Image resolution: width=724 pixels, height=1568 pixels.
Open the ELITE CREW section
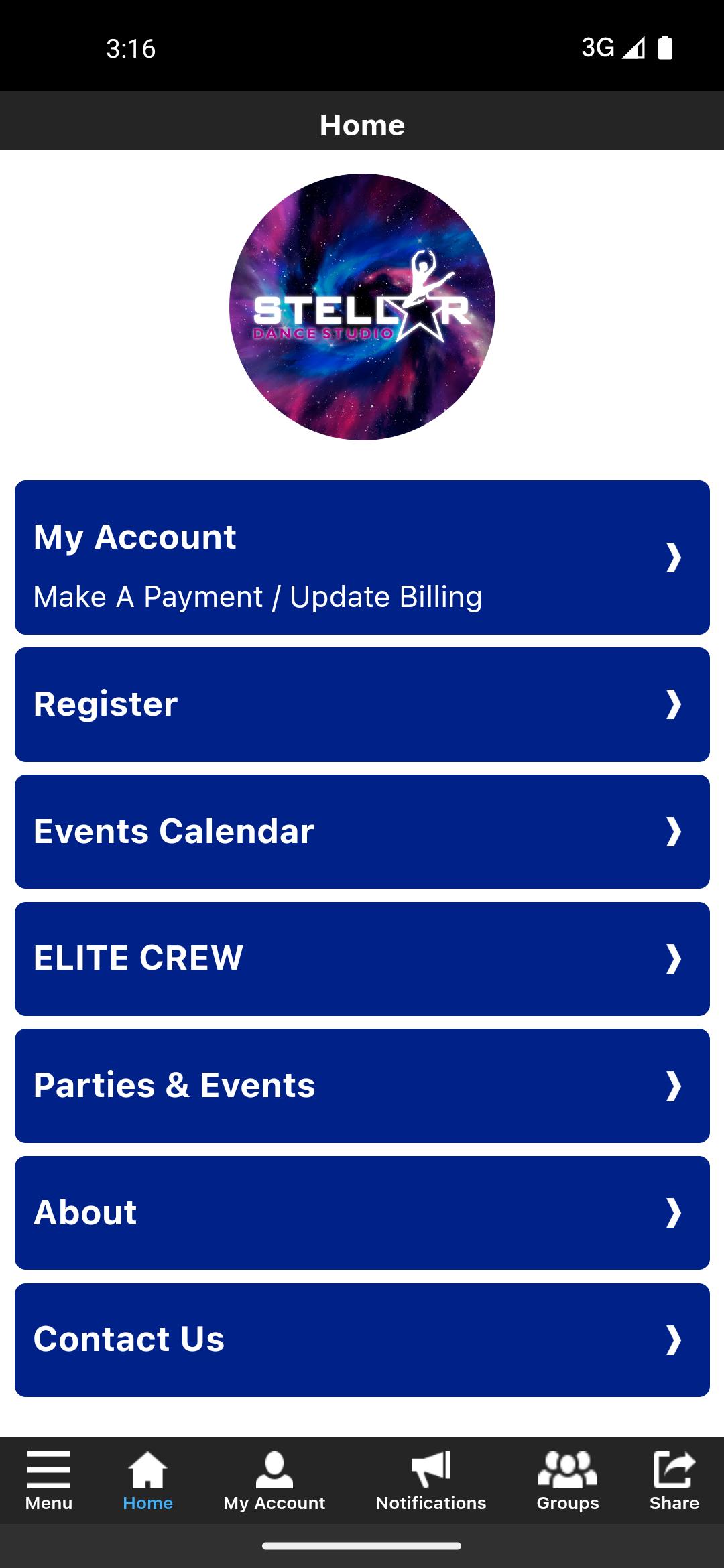pyautogui.click(x=362, y=958)
